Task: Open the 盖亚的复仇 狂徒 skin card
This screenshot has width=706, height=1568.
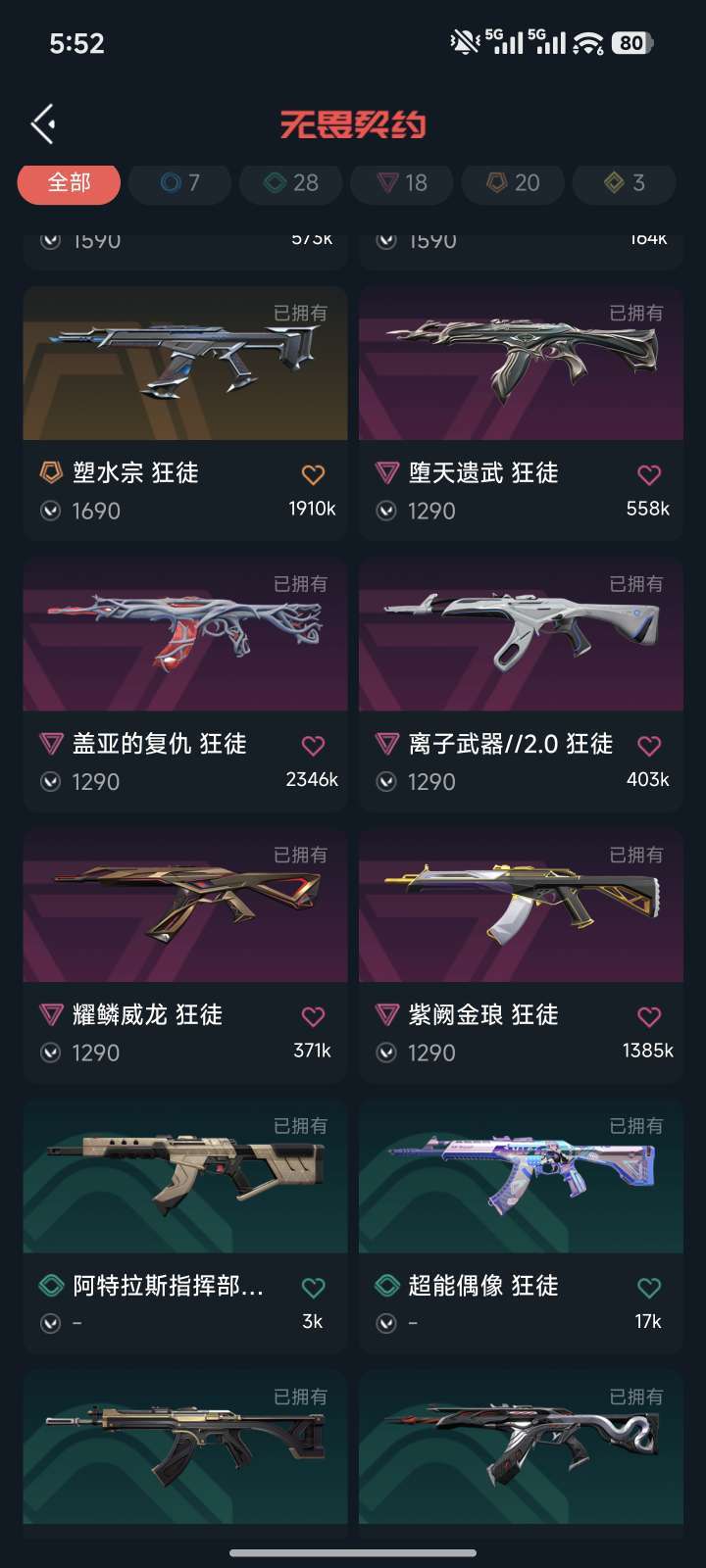Action: pyautogui.click(x=185, y=684)
